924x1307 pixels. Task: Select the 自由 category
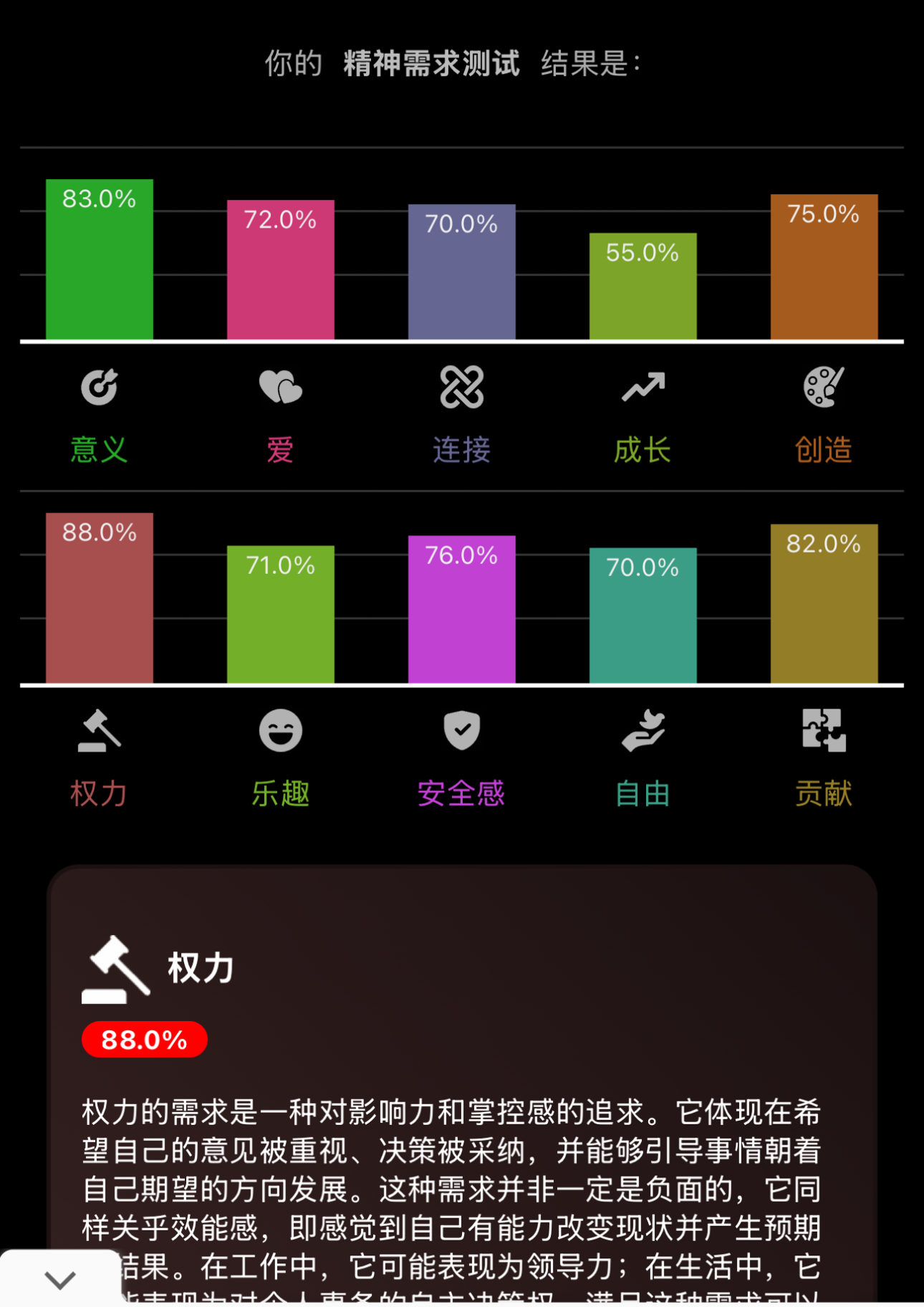coord(643,793)
